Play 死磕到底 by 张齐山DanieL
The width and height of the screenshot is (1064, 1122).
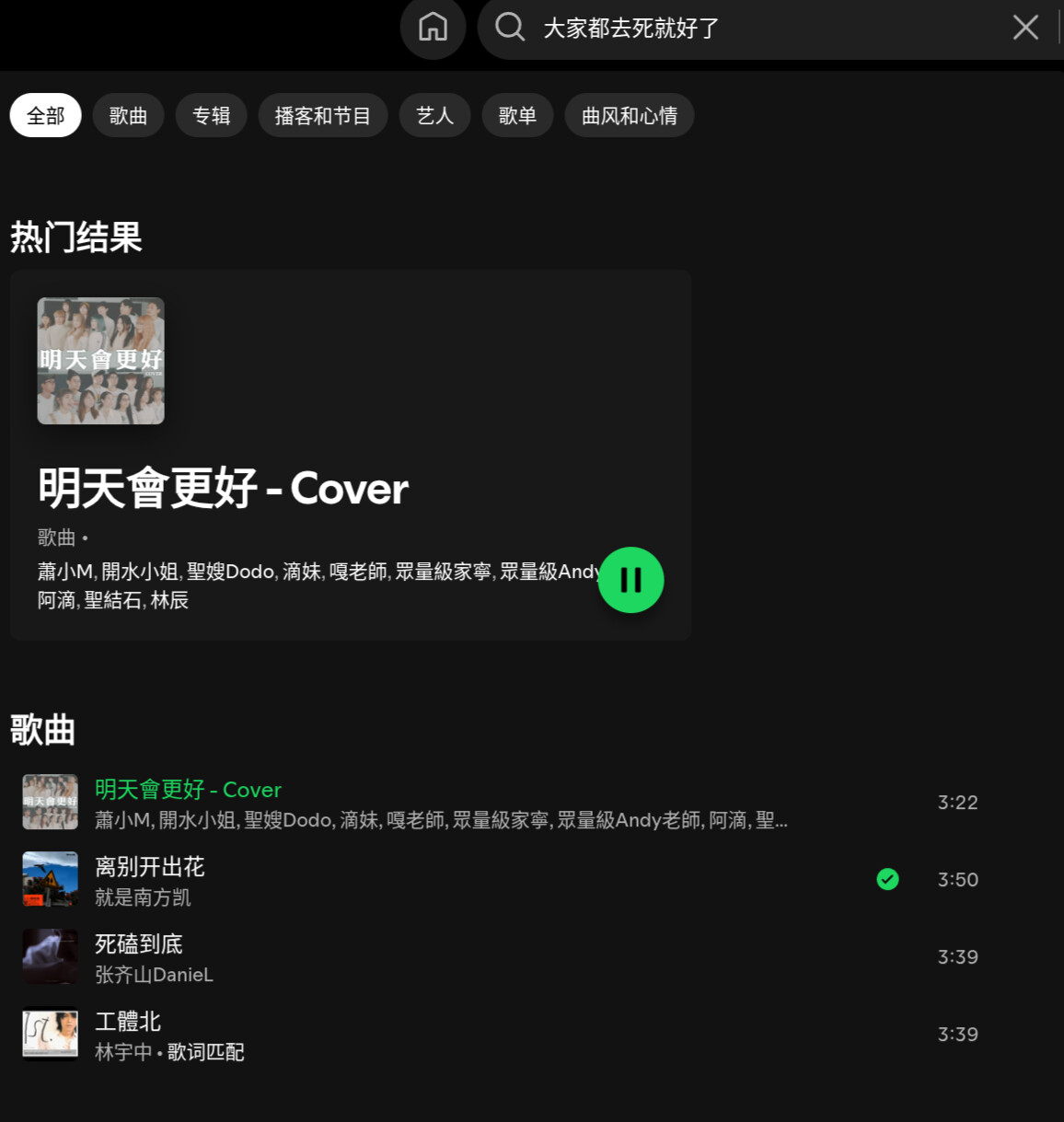pyautogui.click(x=503, y=957)
